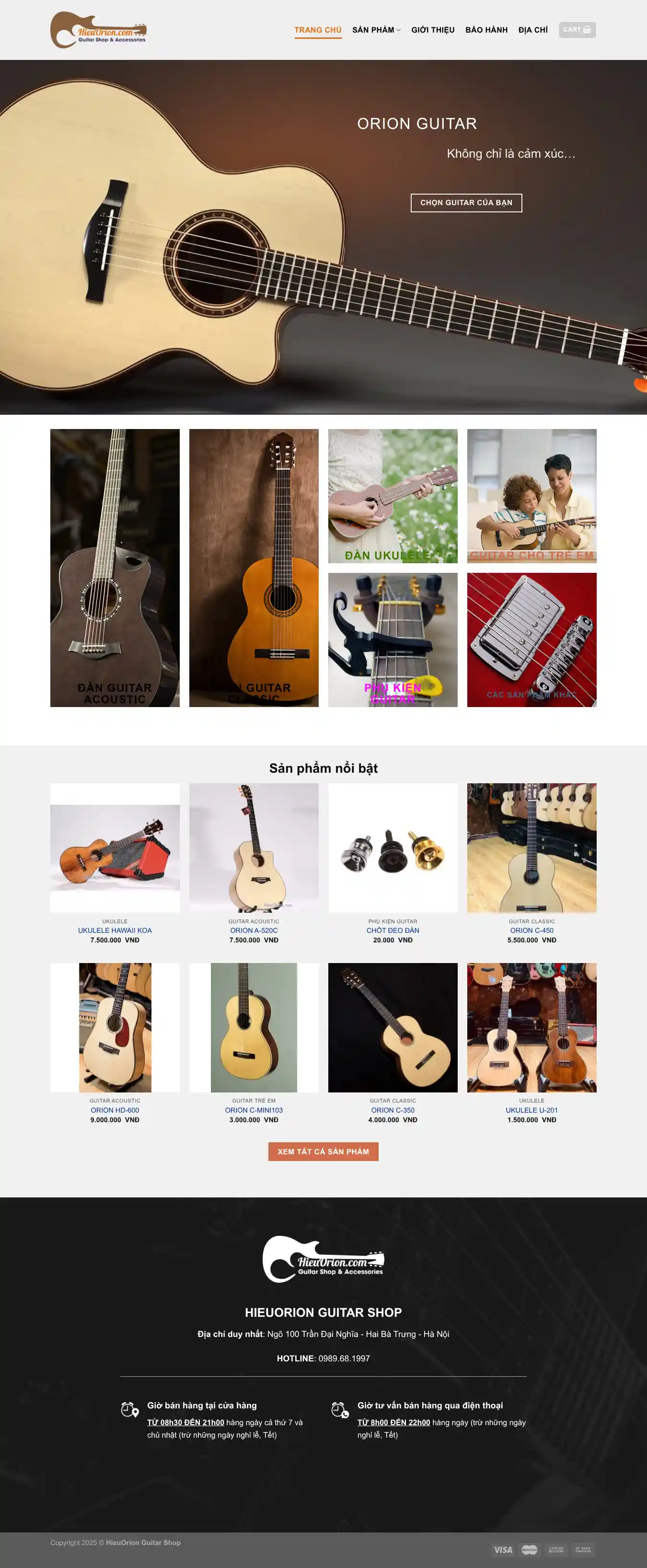The image size is (647, 1568).
Task: View the Guitar Cho Trẻ Em category
Action: 531,496
